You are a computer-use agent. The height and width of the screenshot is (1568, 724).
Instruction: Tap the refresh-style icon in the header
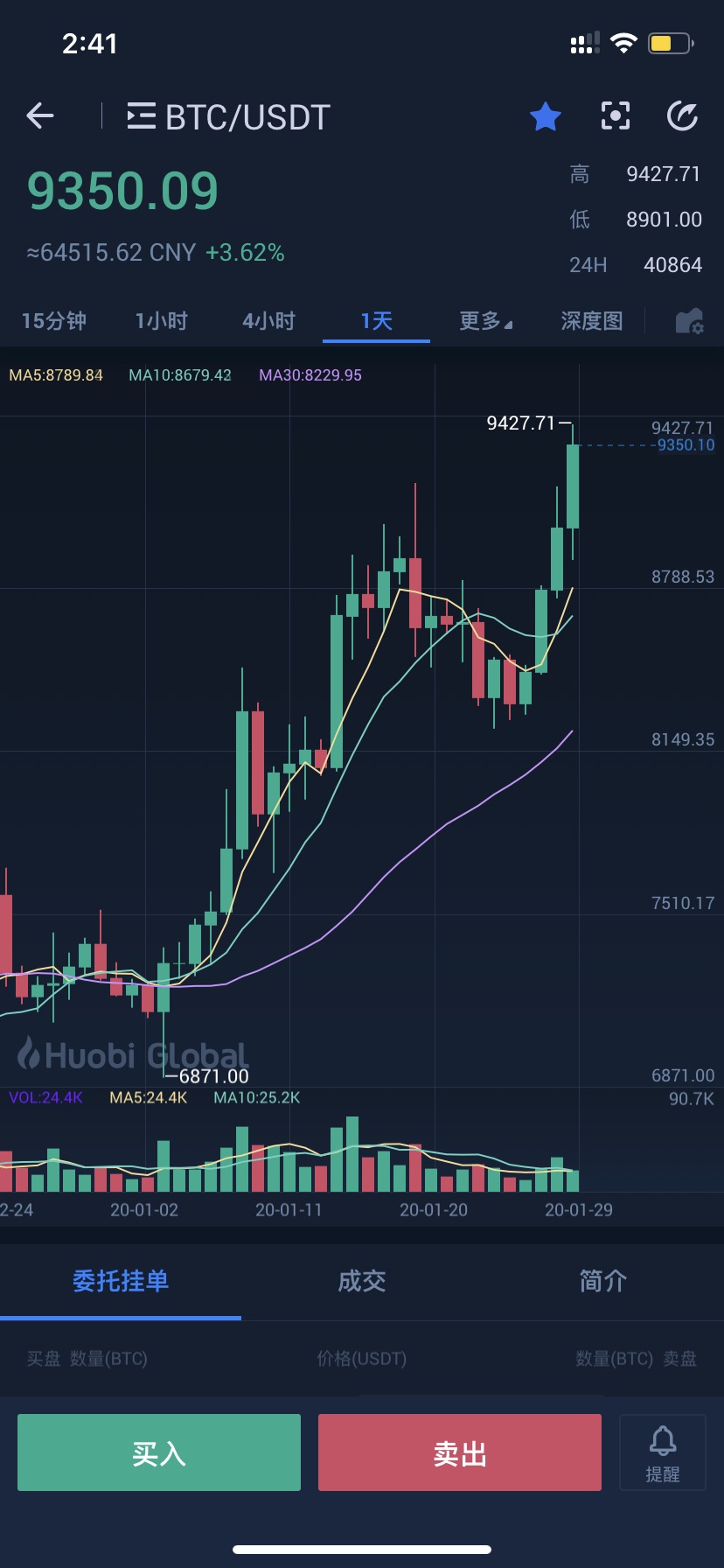[682, 115]
